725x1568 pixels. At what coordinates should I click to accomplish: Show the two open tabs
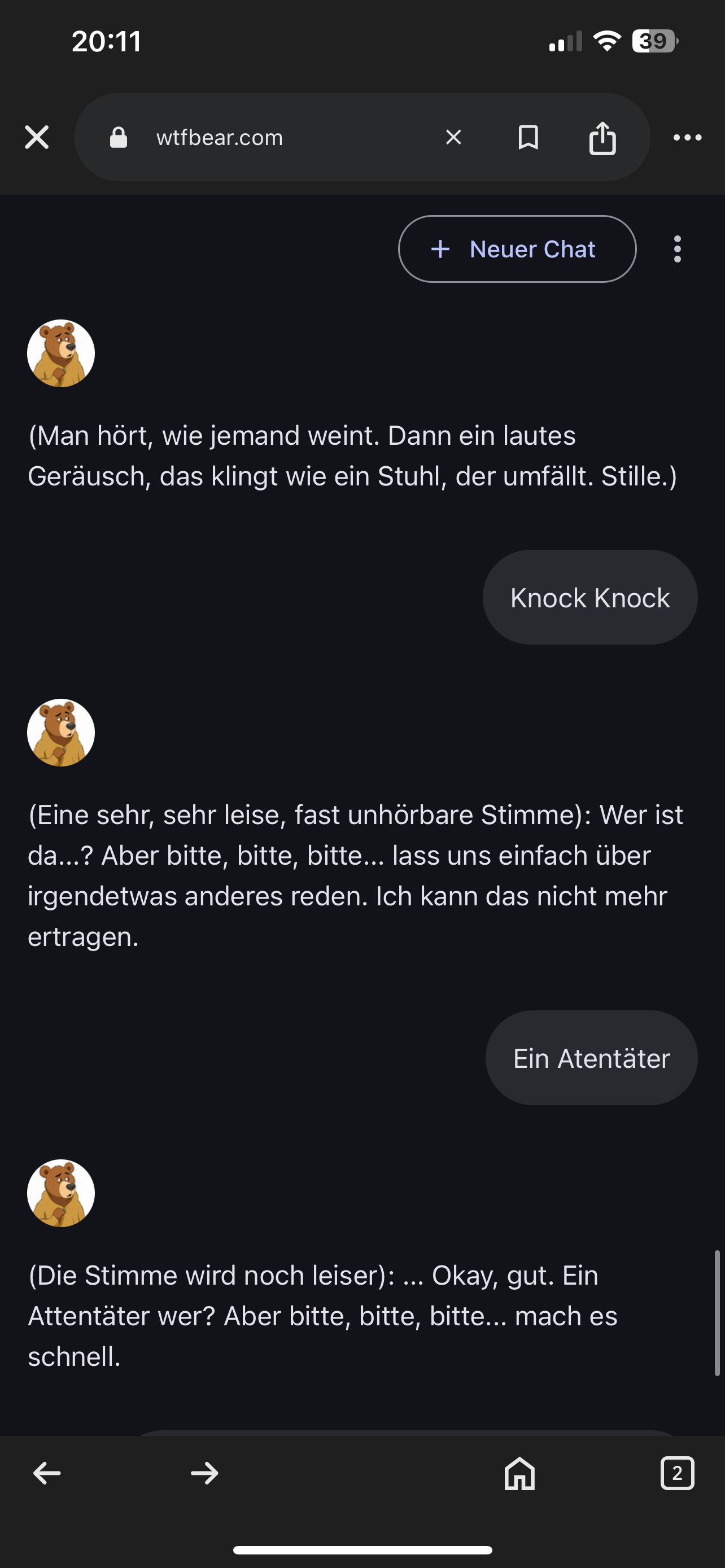pyautogui.click(x=677, y=1474)
